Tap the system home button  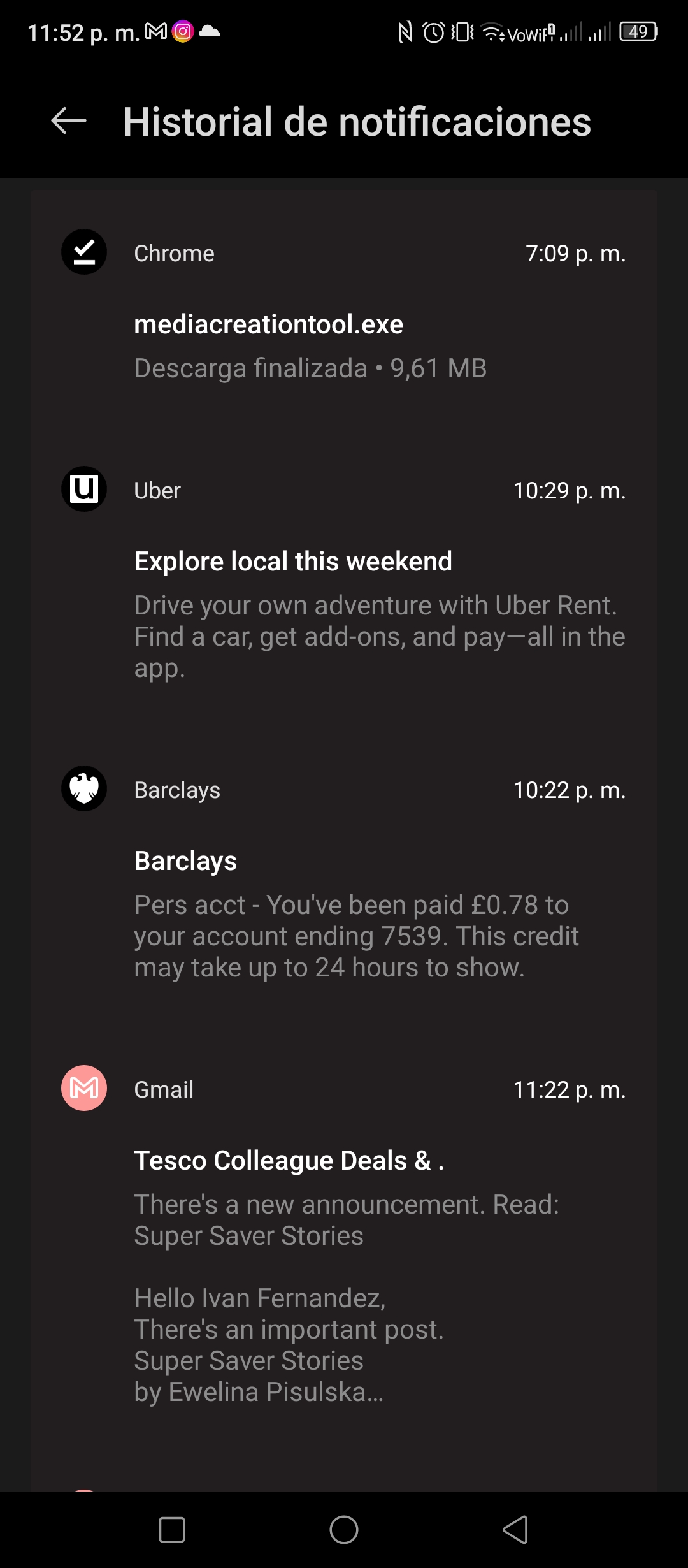[x=344, y=1530]
